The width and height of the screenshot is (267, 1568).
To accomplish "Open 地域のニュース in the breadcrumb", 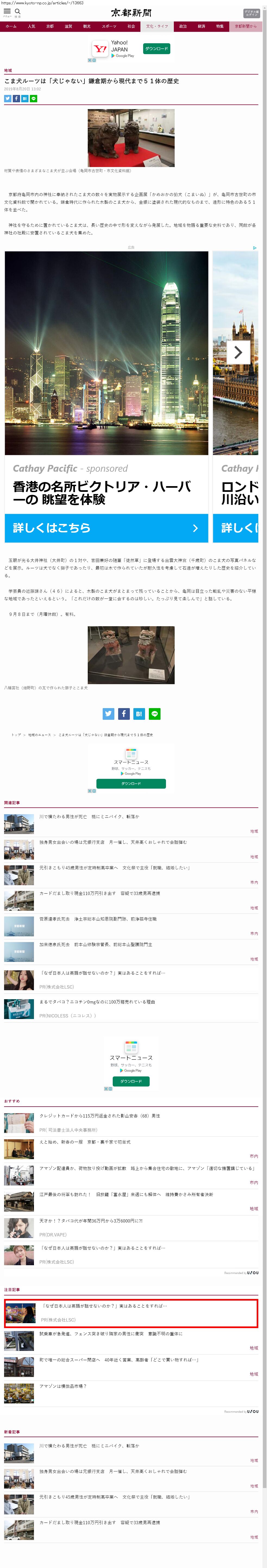I will point(40,735).
